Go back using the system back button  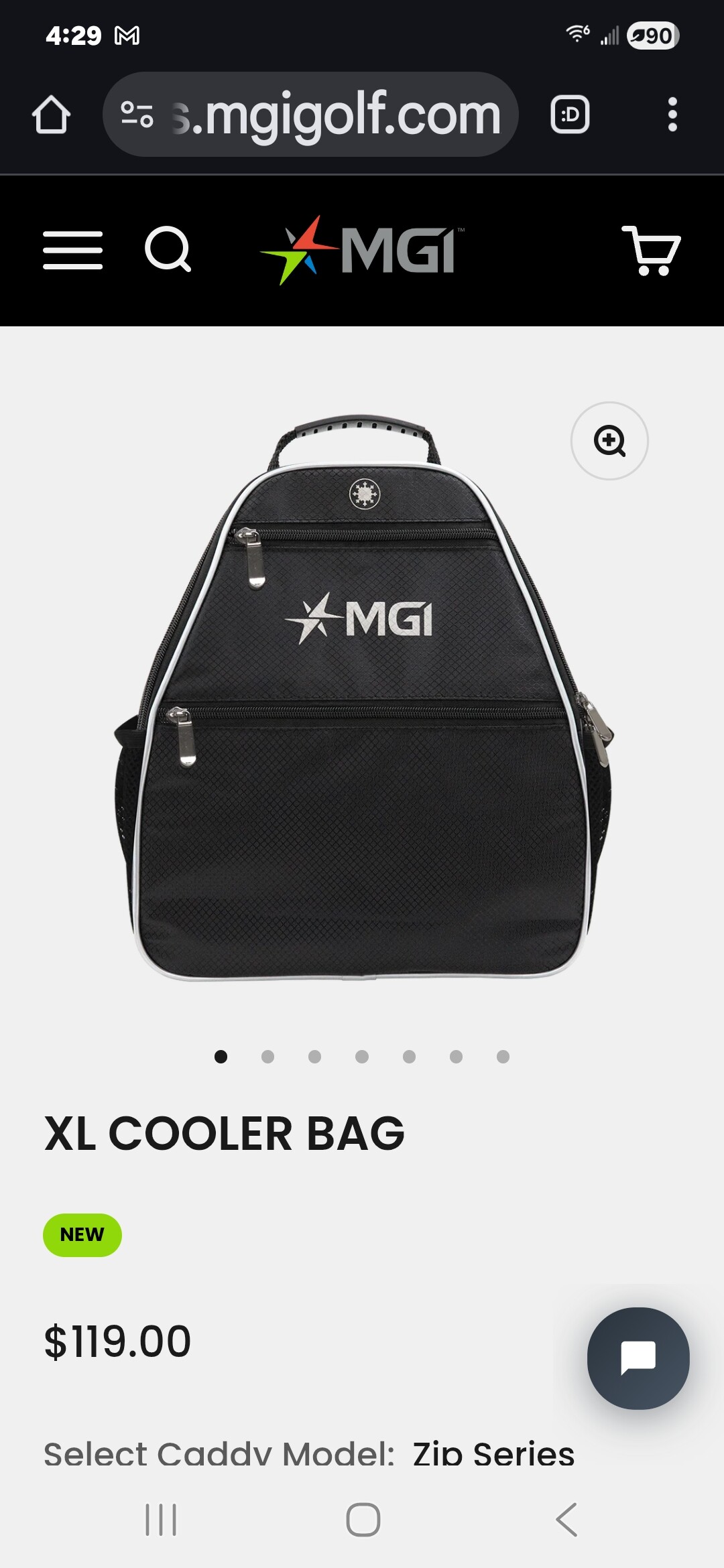coord(566,1519)
